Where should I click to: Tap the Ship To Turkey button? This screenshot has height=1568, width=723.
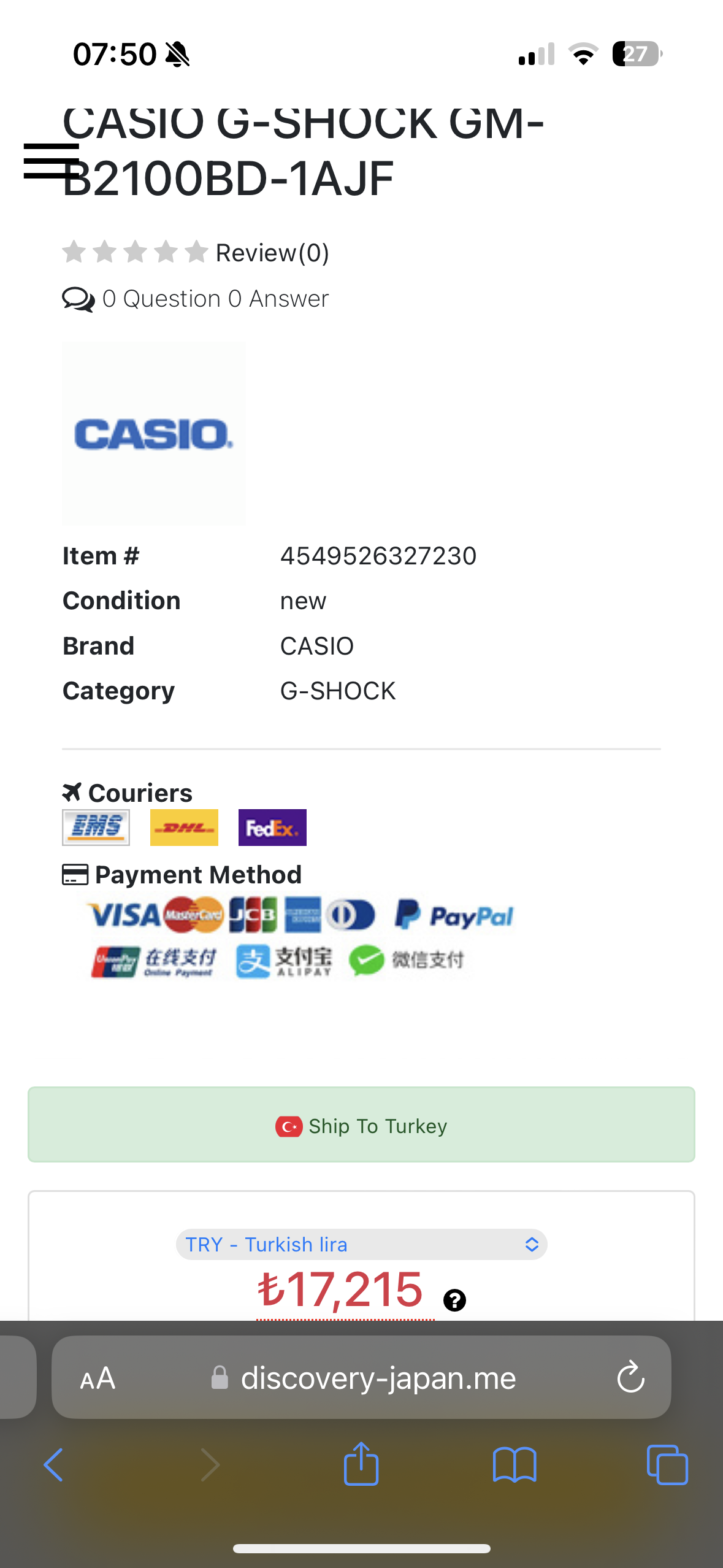tap(361, 1124)
